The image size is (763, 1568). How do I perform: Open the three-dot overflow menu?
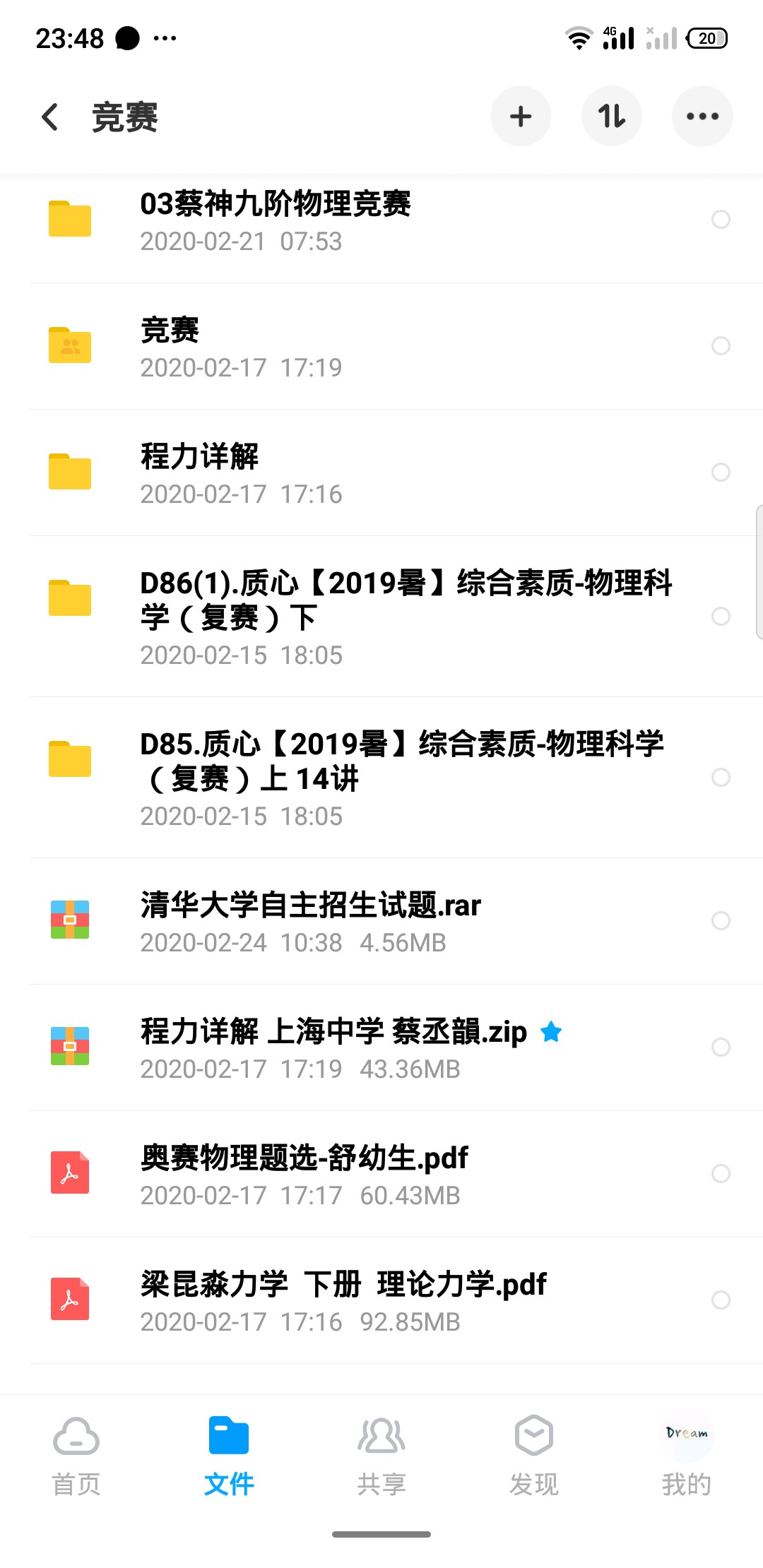tap(702, 117)
